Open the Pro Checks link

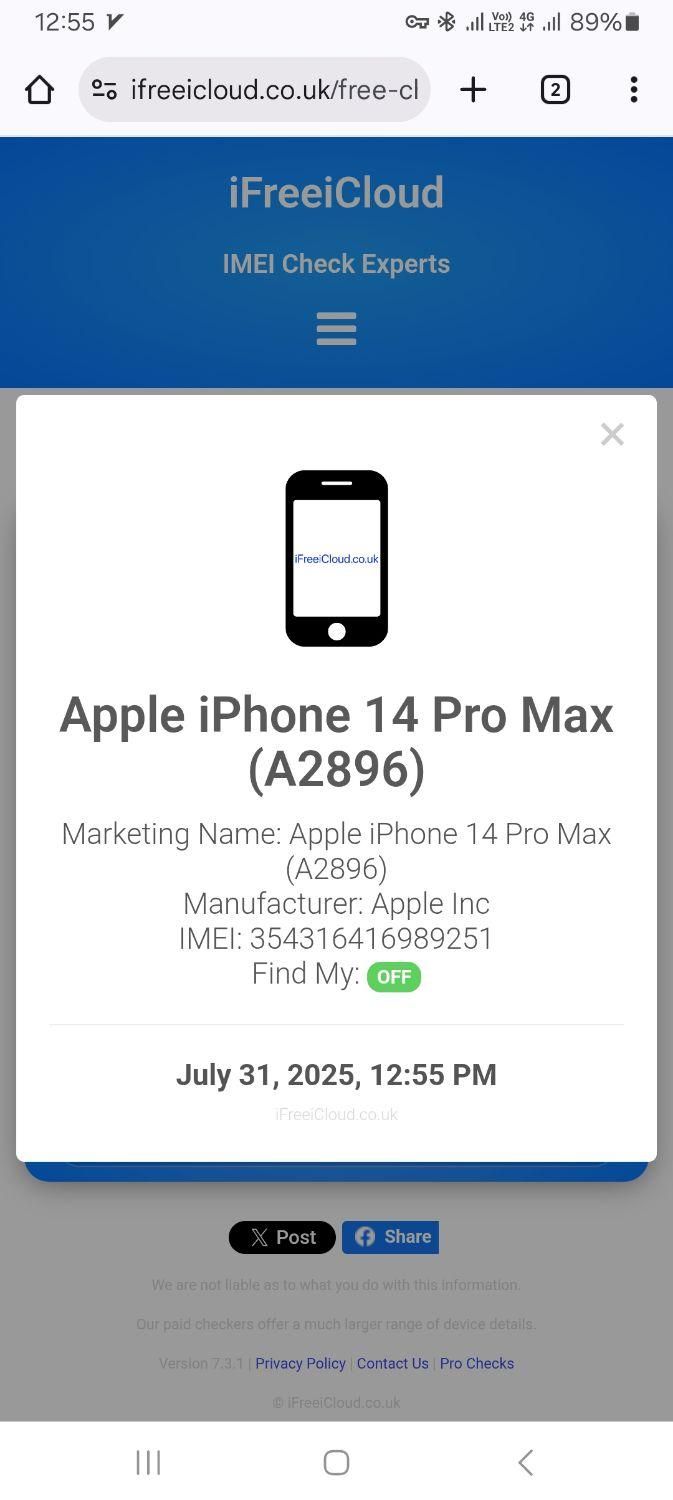[477, 1363]
